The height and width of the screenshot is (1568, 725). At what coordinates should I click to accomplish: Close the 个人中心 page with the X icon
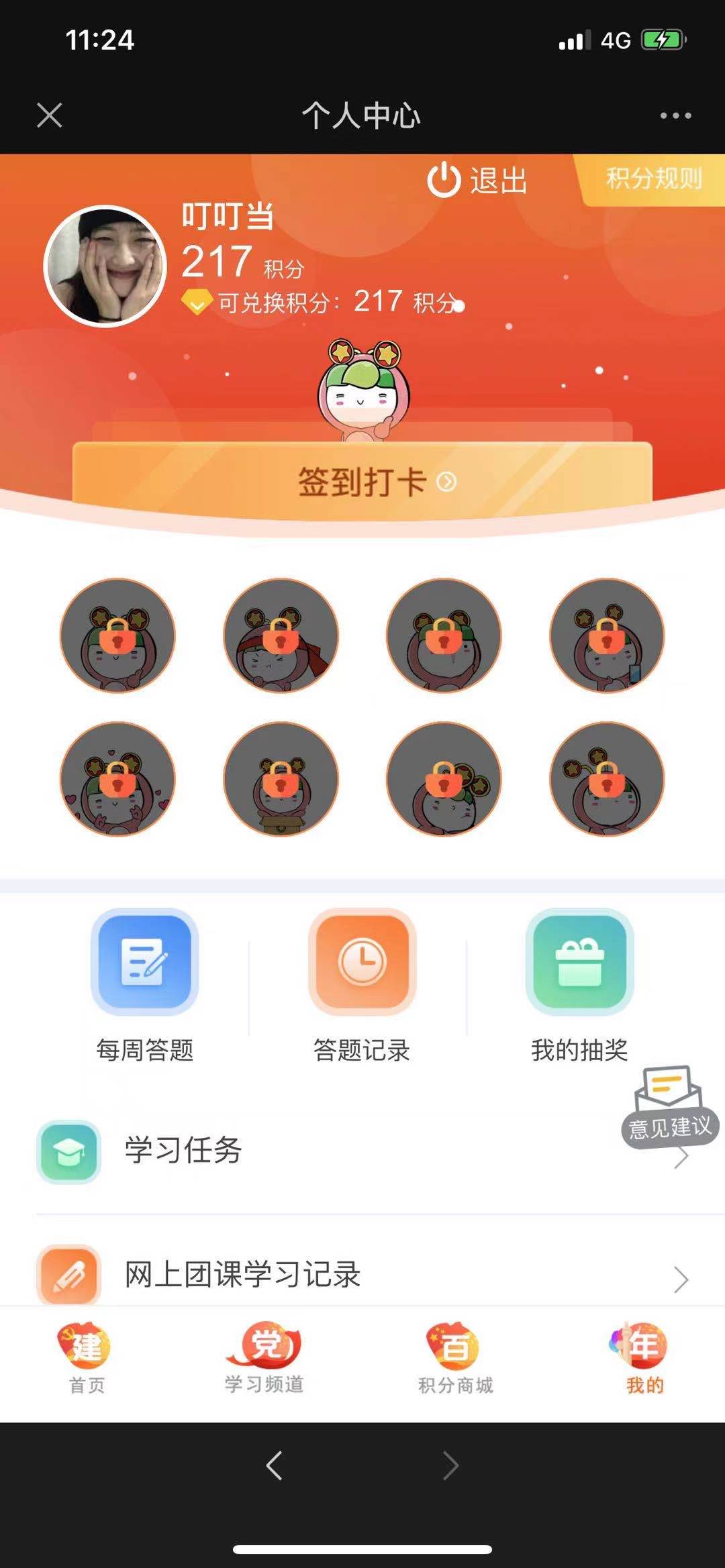click(x=50, y=115)
